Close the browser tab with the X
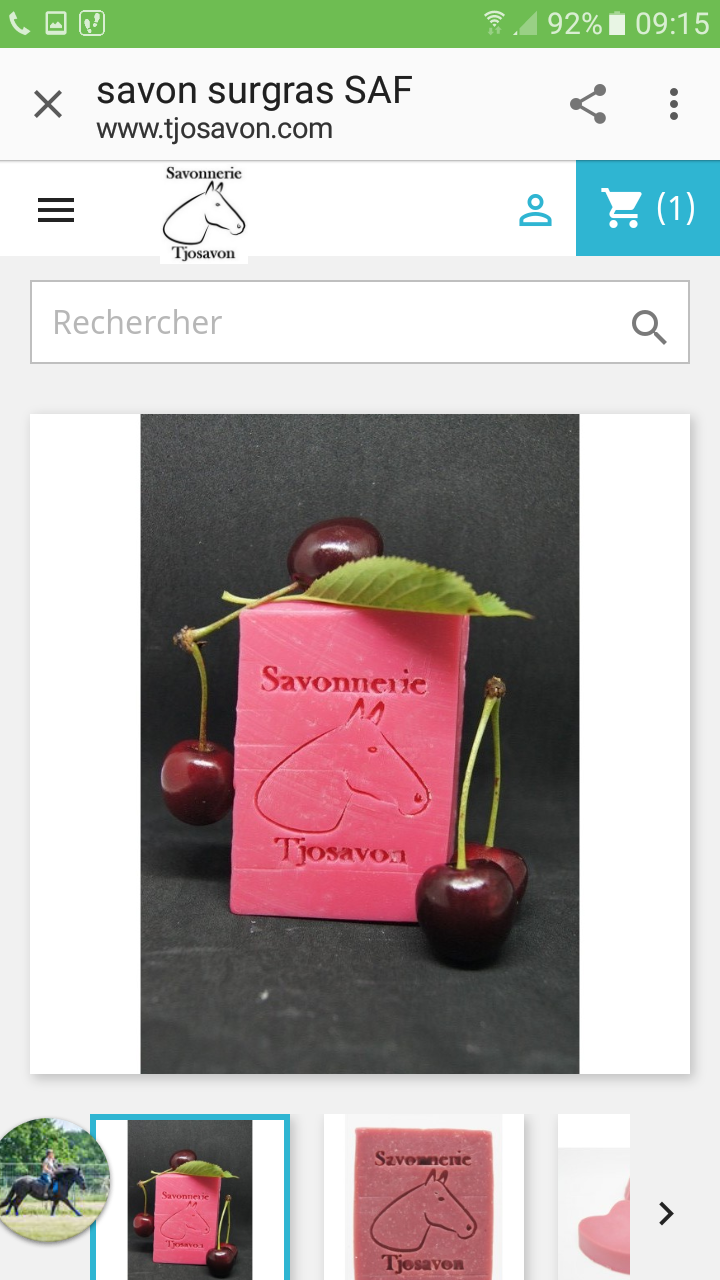 (x=48, y=104)
